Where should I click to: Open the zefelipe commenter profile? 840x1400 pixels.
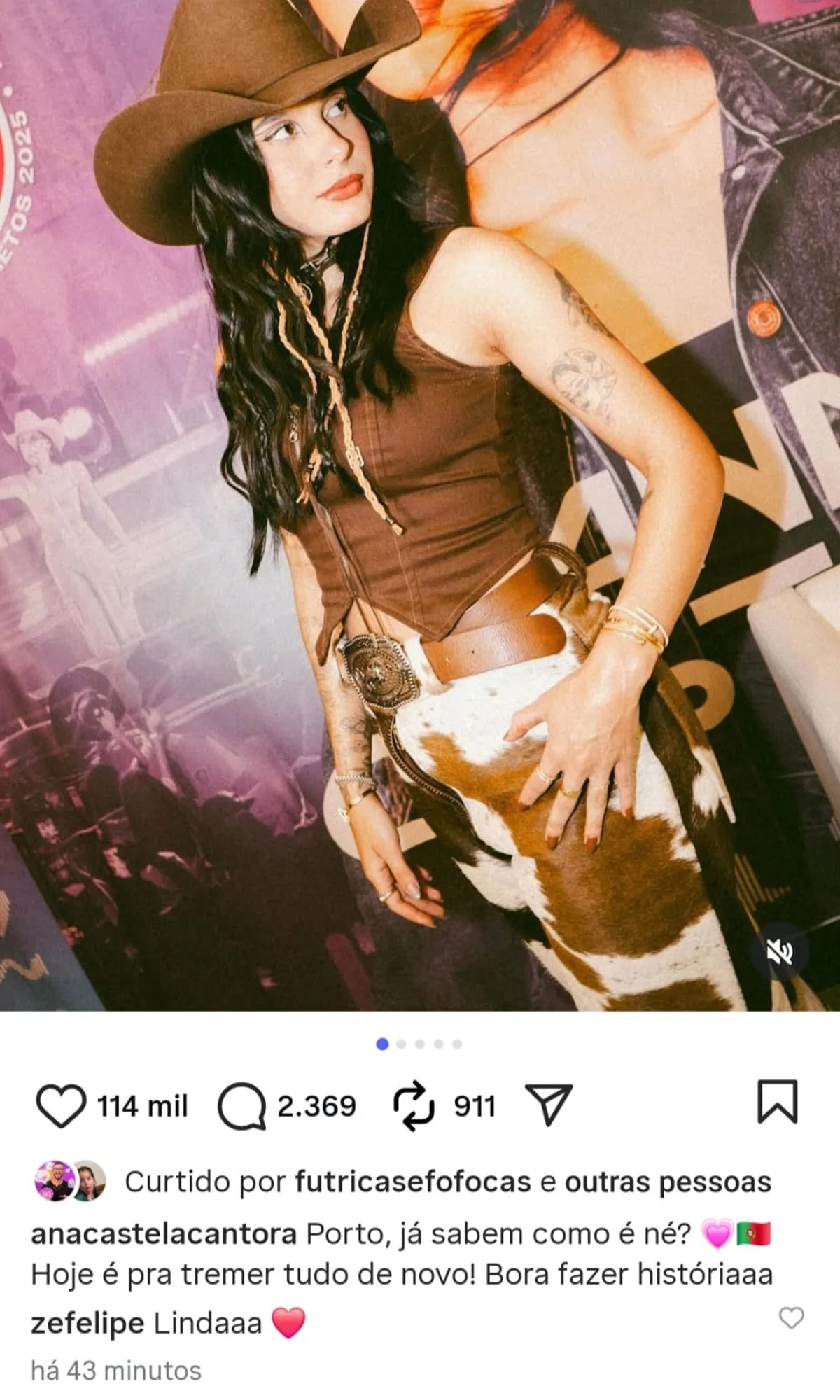point(87,1324)
